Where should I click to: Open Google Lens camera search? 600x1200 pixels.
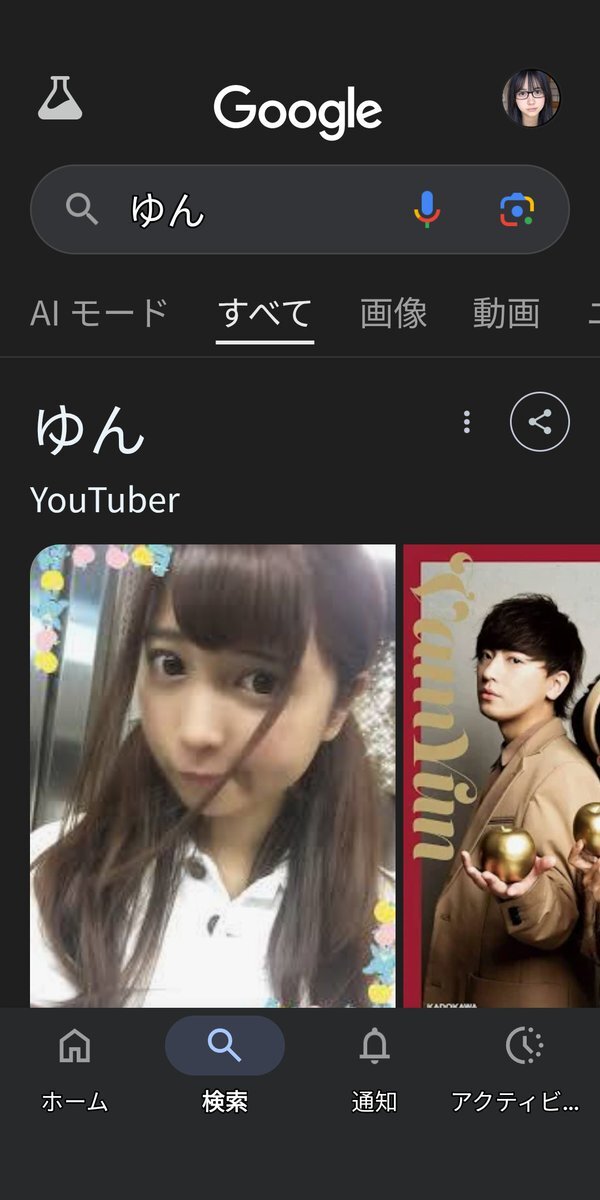tap(517, 209)
